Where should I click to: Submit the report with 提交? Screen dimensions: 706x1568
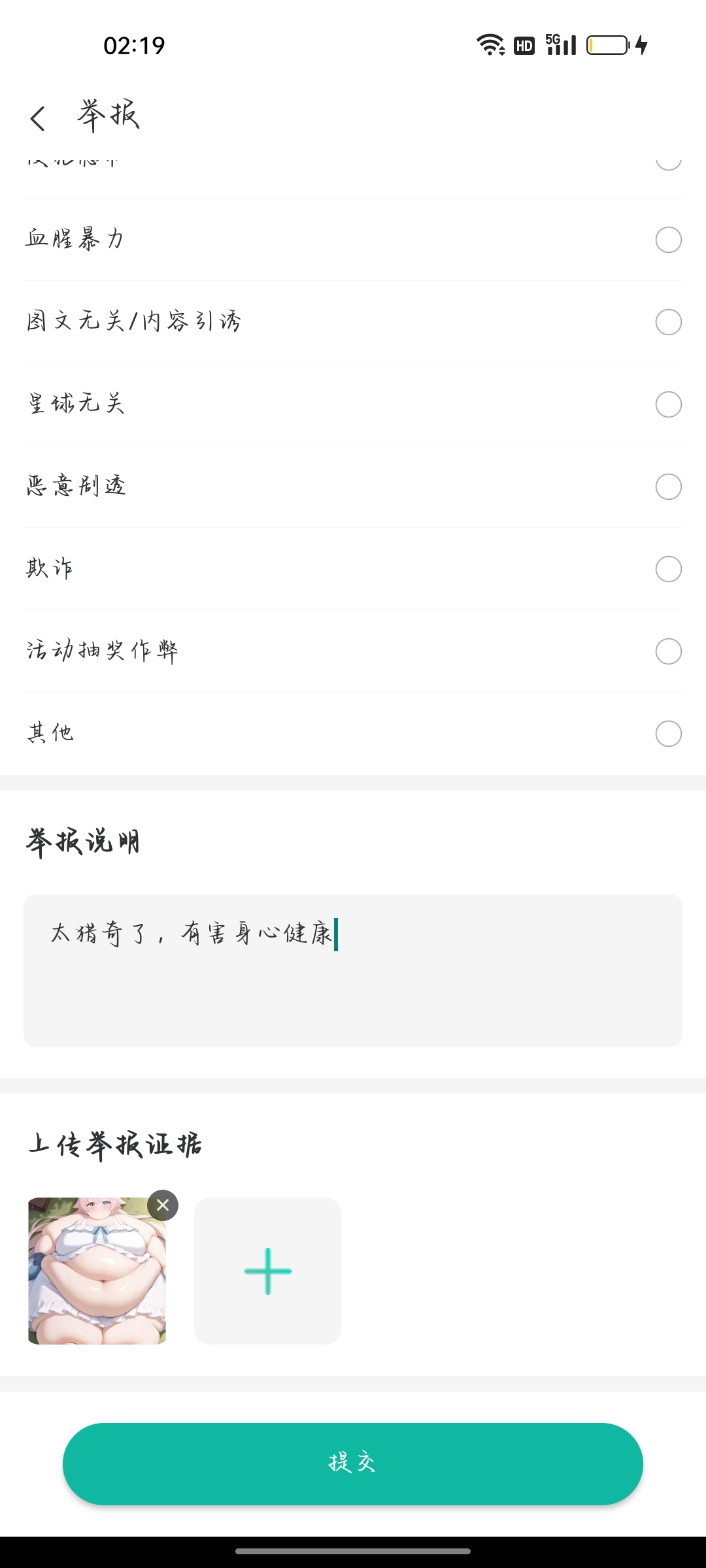tap(353, 1464)
